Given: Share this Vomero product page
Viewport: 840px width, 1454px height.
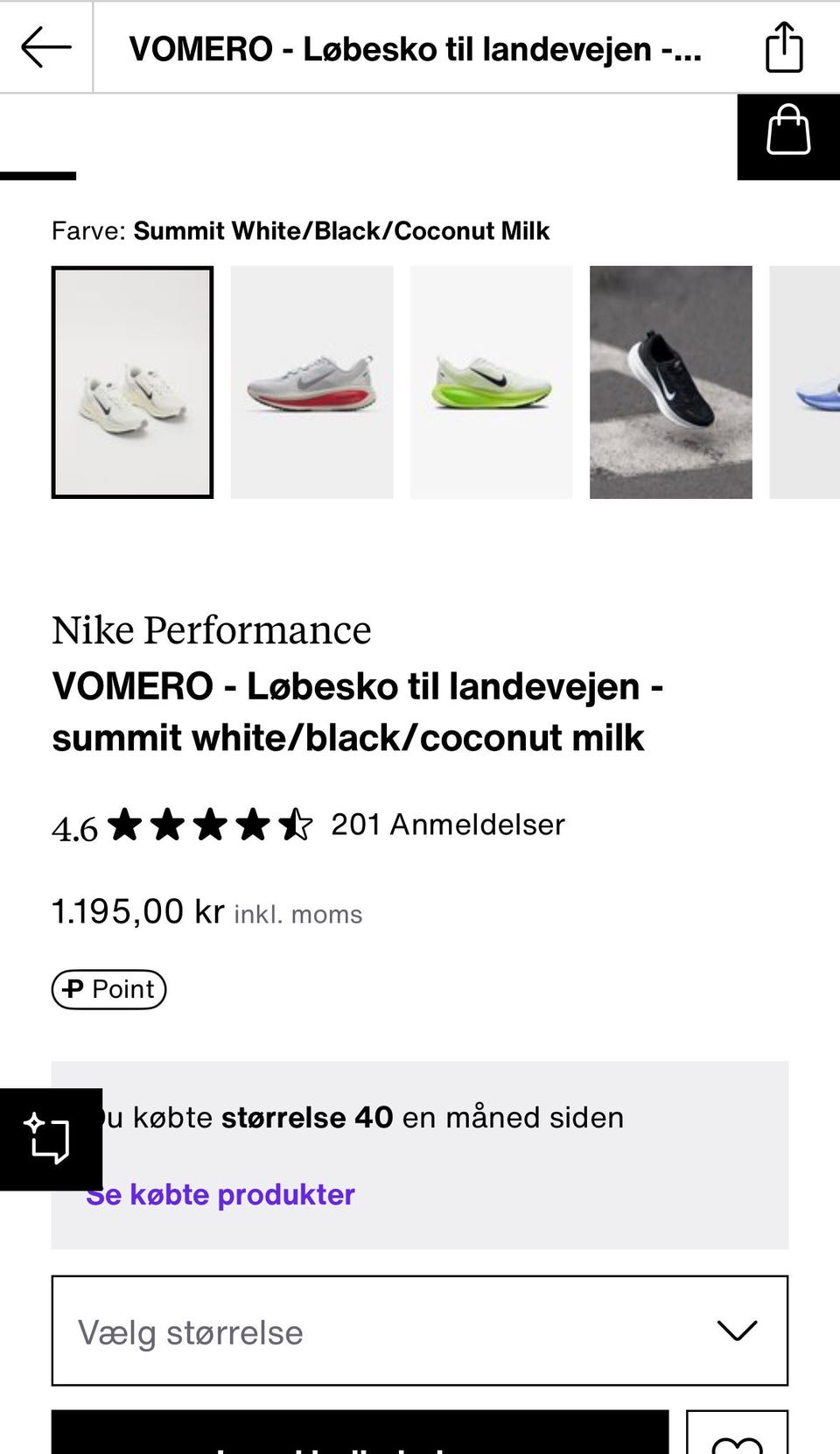Looking at the screenshot, I should (784, 47).
